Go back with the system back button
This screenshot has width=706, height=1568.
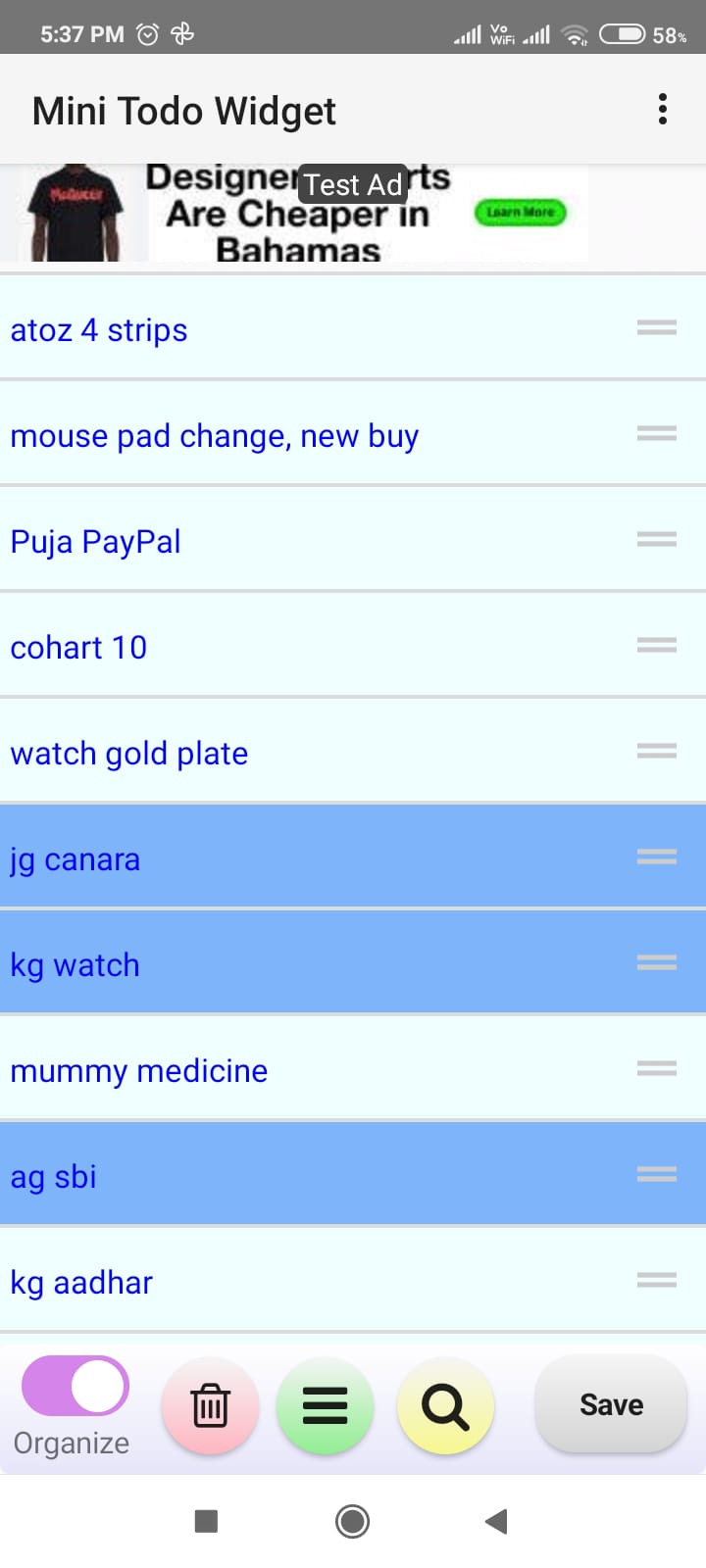coord(496,1521)
